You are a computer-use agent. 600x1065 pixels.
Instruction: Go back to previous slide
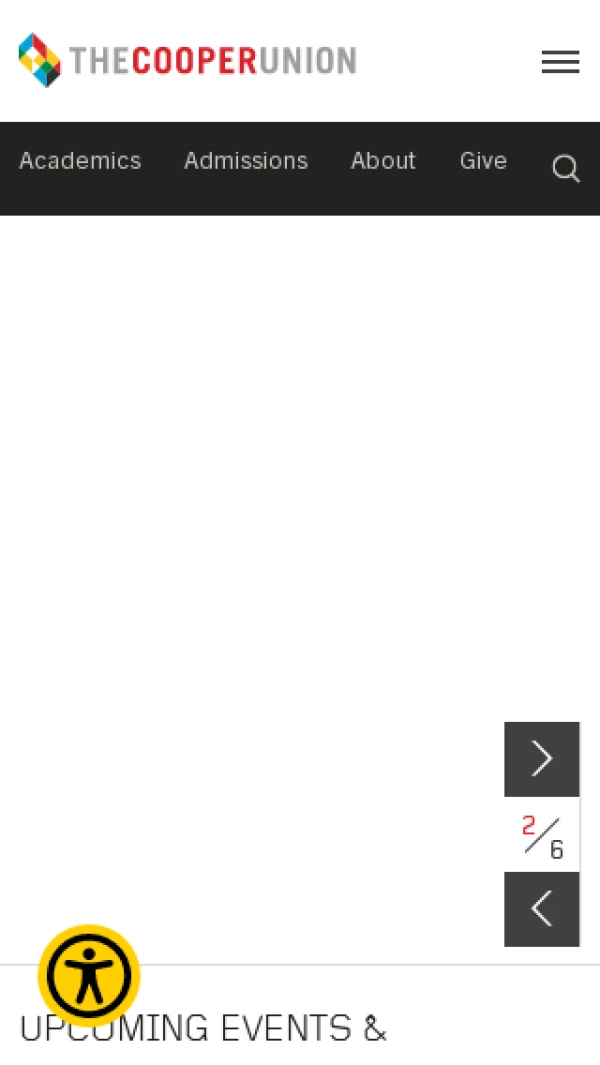[542, 909]
